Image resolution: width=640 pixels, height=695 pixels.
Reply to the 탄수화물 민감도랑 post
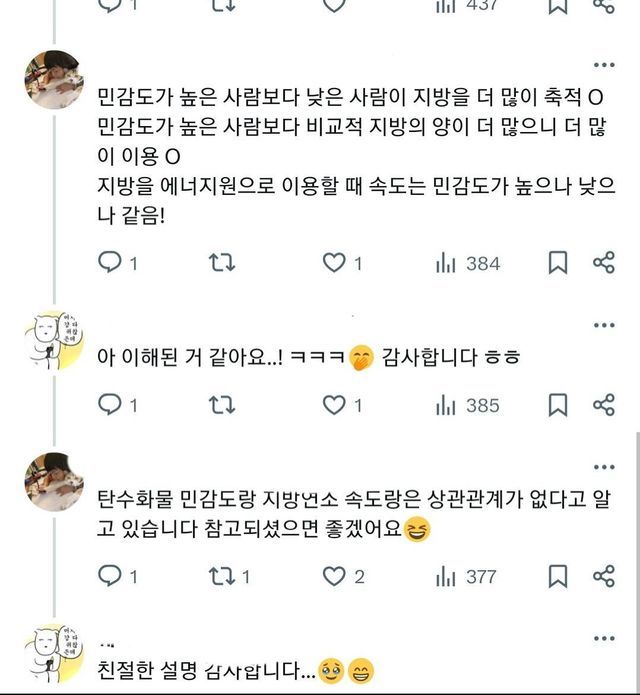[109, 576]
